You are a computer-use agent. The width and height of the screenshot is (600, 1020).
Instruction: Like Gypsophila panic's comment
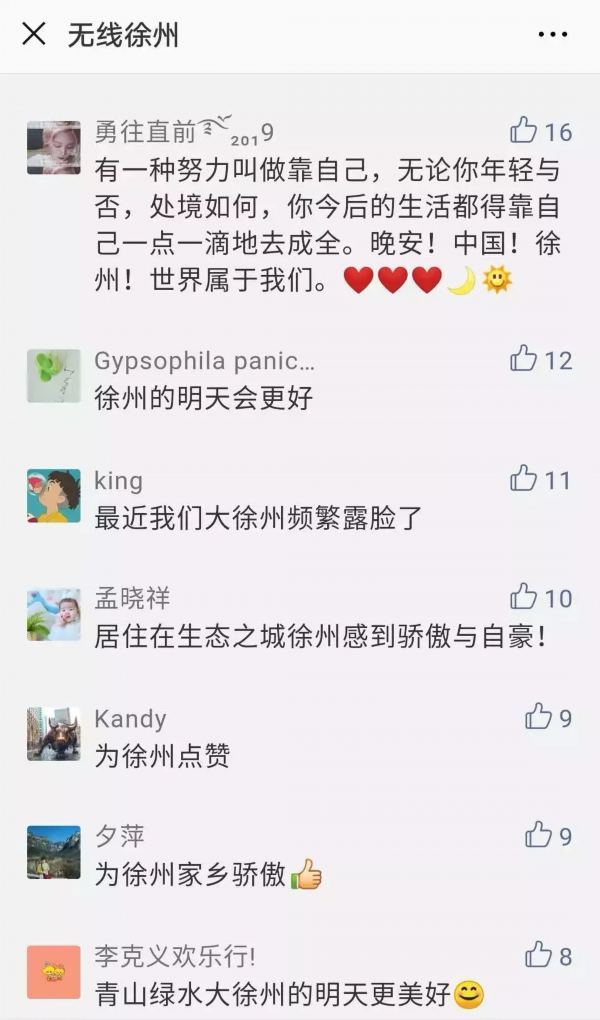pyautogui.click(x=524, y=358)
